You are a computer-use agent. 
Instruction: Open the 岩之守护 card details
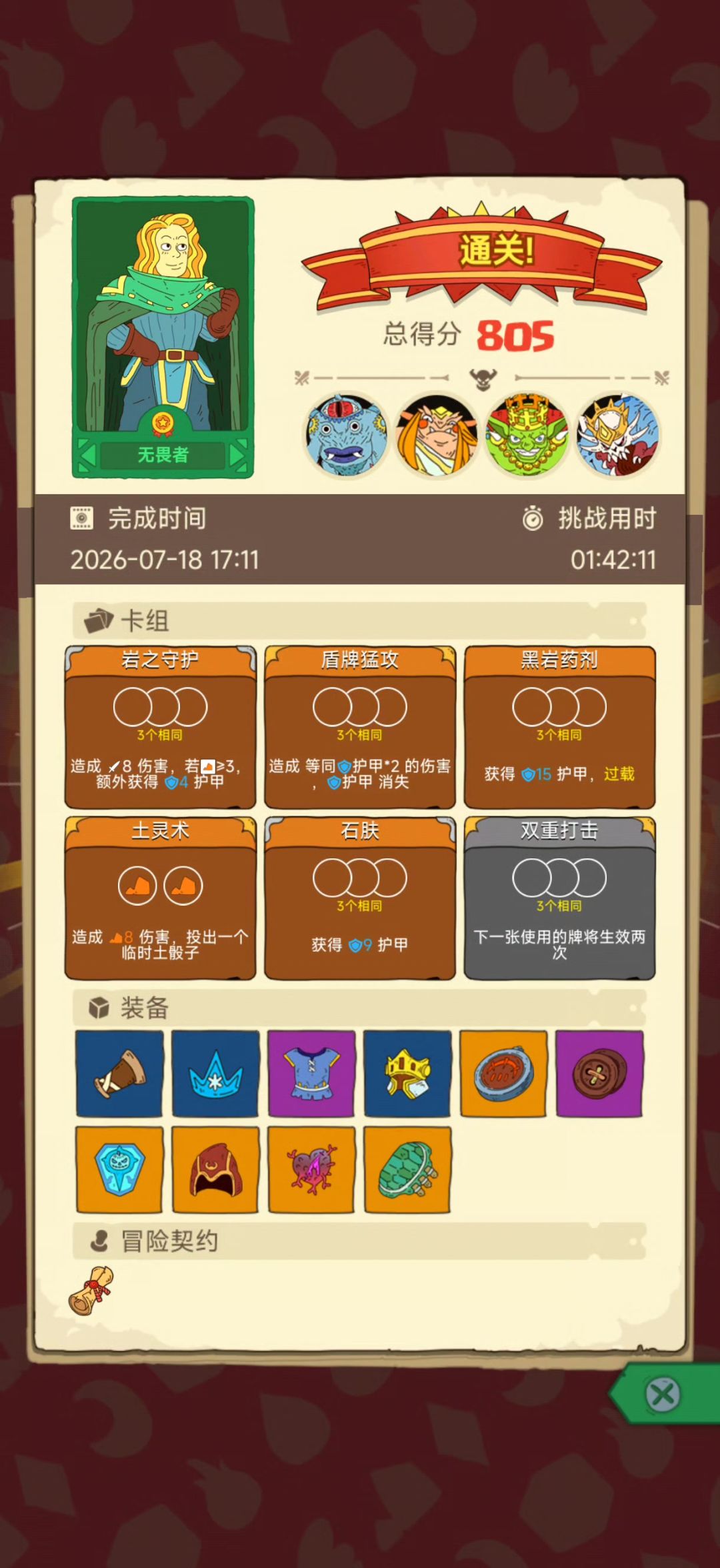click(160, 727)
